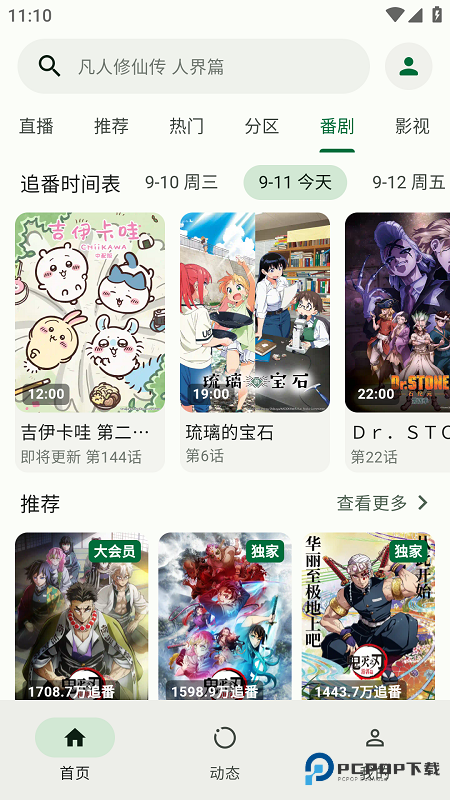The width and height of the screenshot is (450, 800).
Task: Switch to the 直播 tab
Action: pyautogui.click(x=36, y=126)
